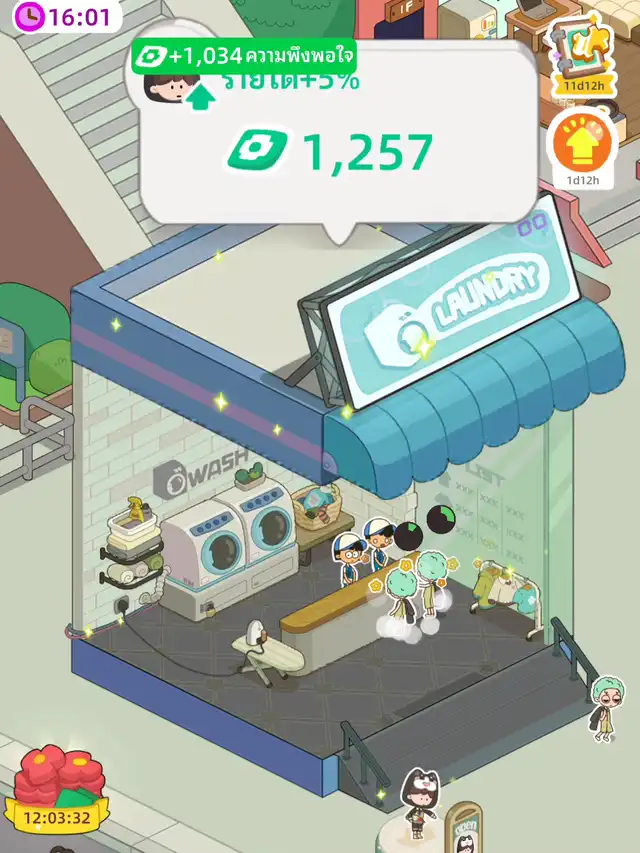Image resolution: width=640 pixels, height=853 pixels.
Task: Open the orange arrow boost showing 1d12h
Action: click(x=581, y=147)
